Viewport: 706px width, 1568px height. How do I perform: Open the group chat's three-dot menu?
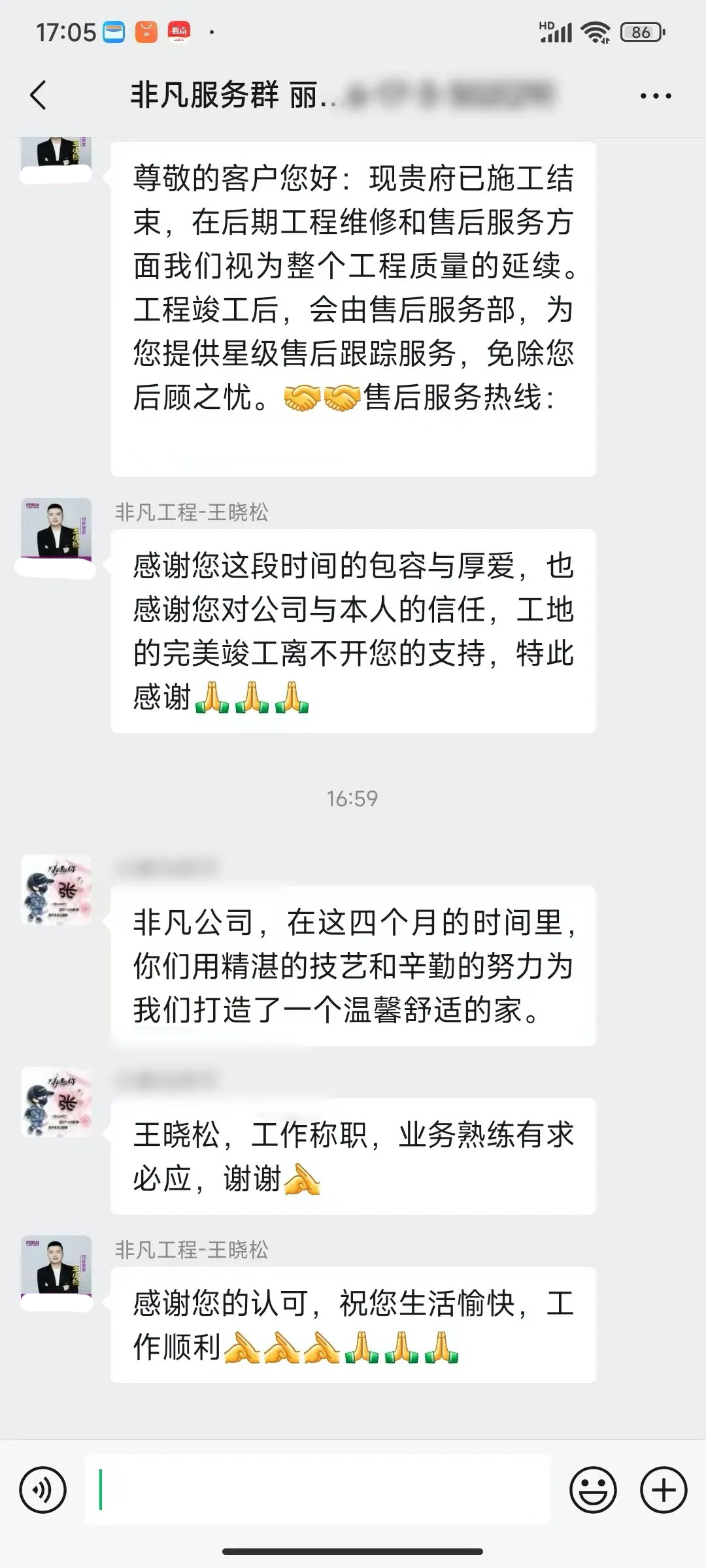click(x=655, y=96)
